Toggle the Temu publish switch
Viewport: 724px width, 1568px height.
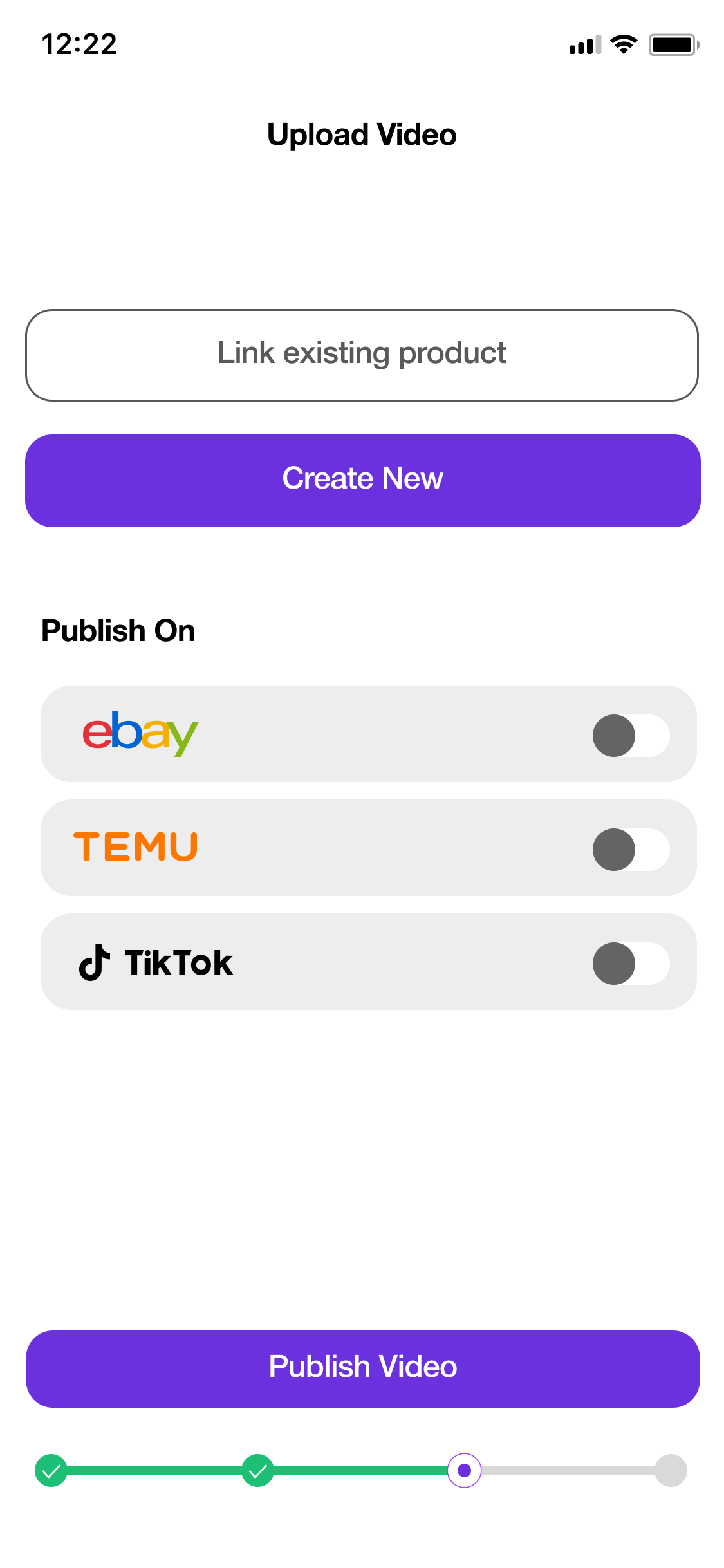pos(631,849)
